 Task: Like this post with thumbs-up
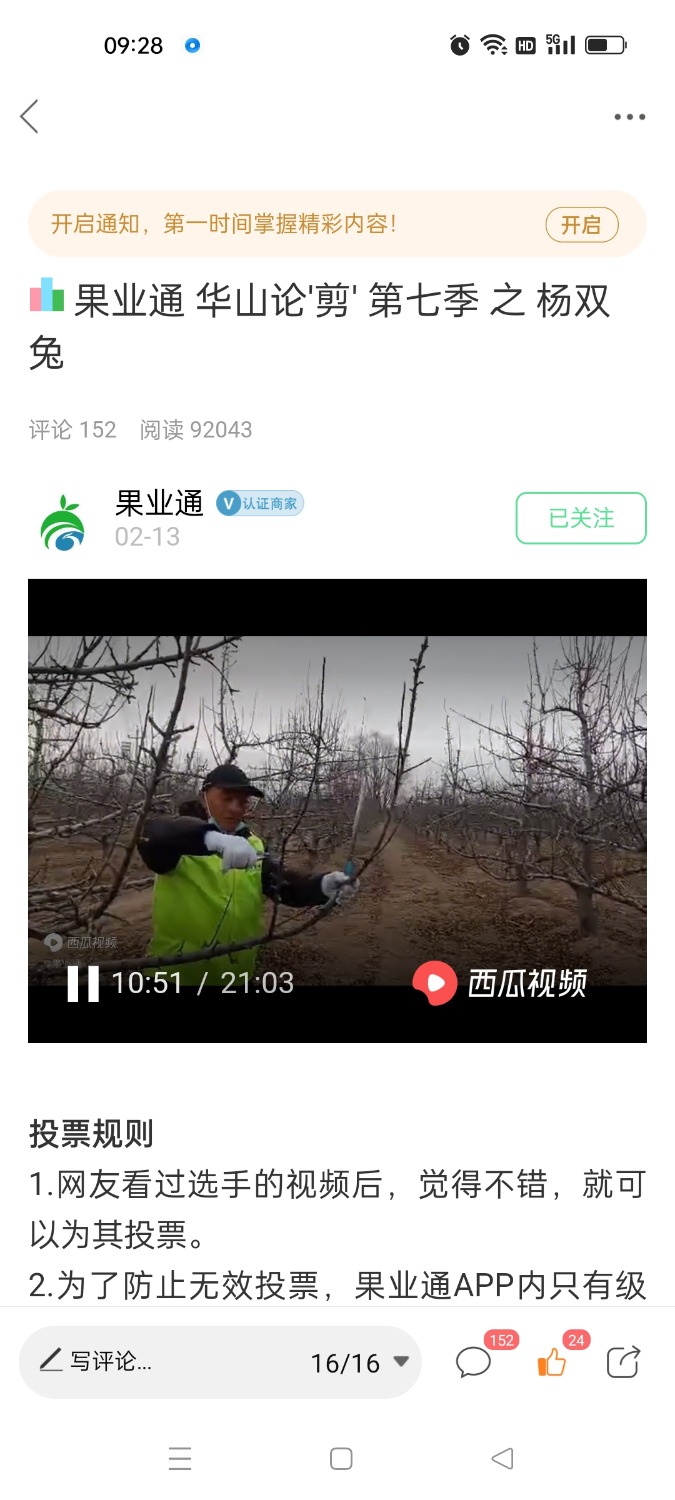(551, 1362)
